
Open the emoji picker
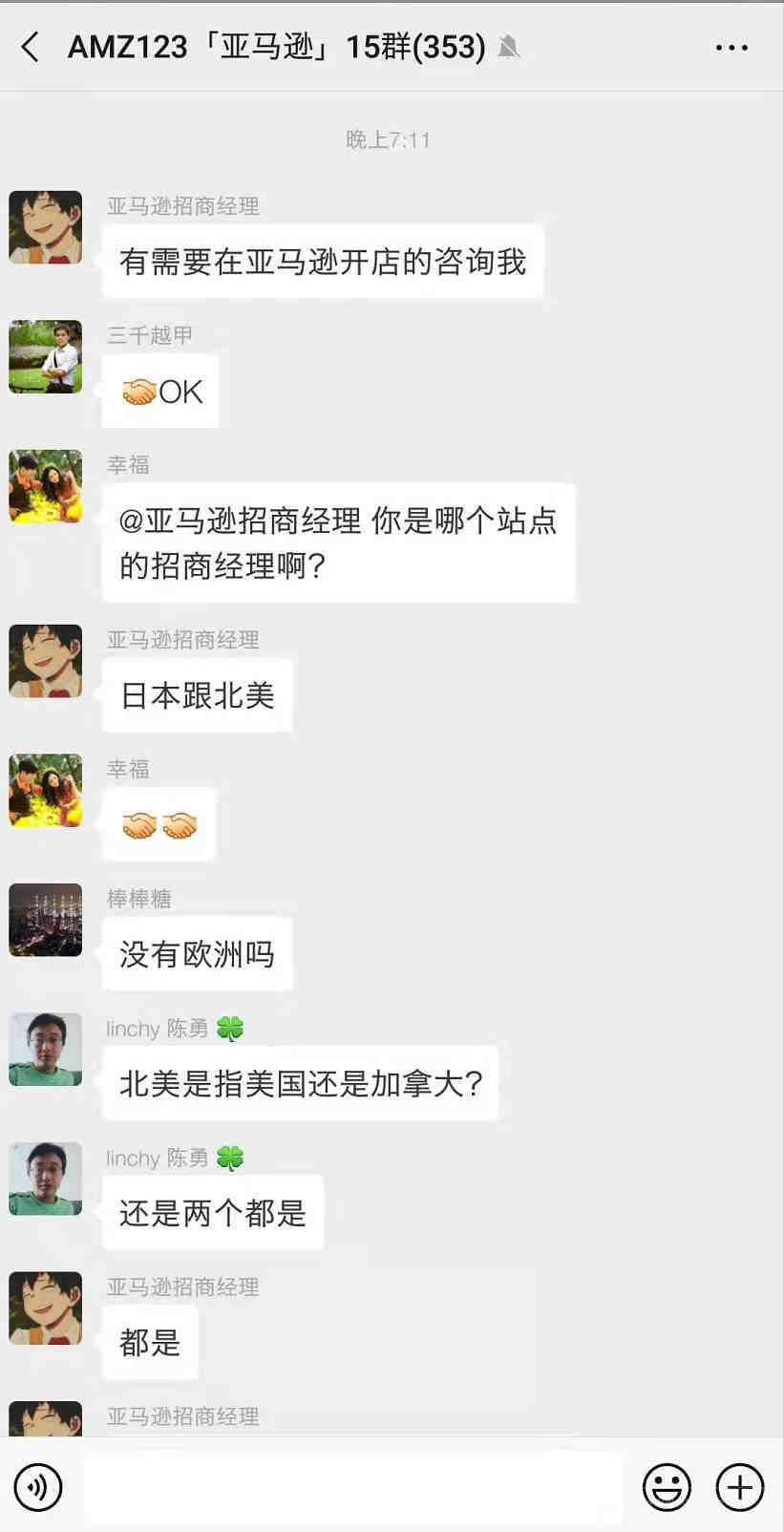point(667,1487)
